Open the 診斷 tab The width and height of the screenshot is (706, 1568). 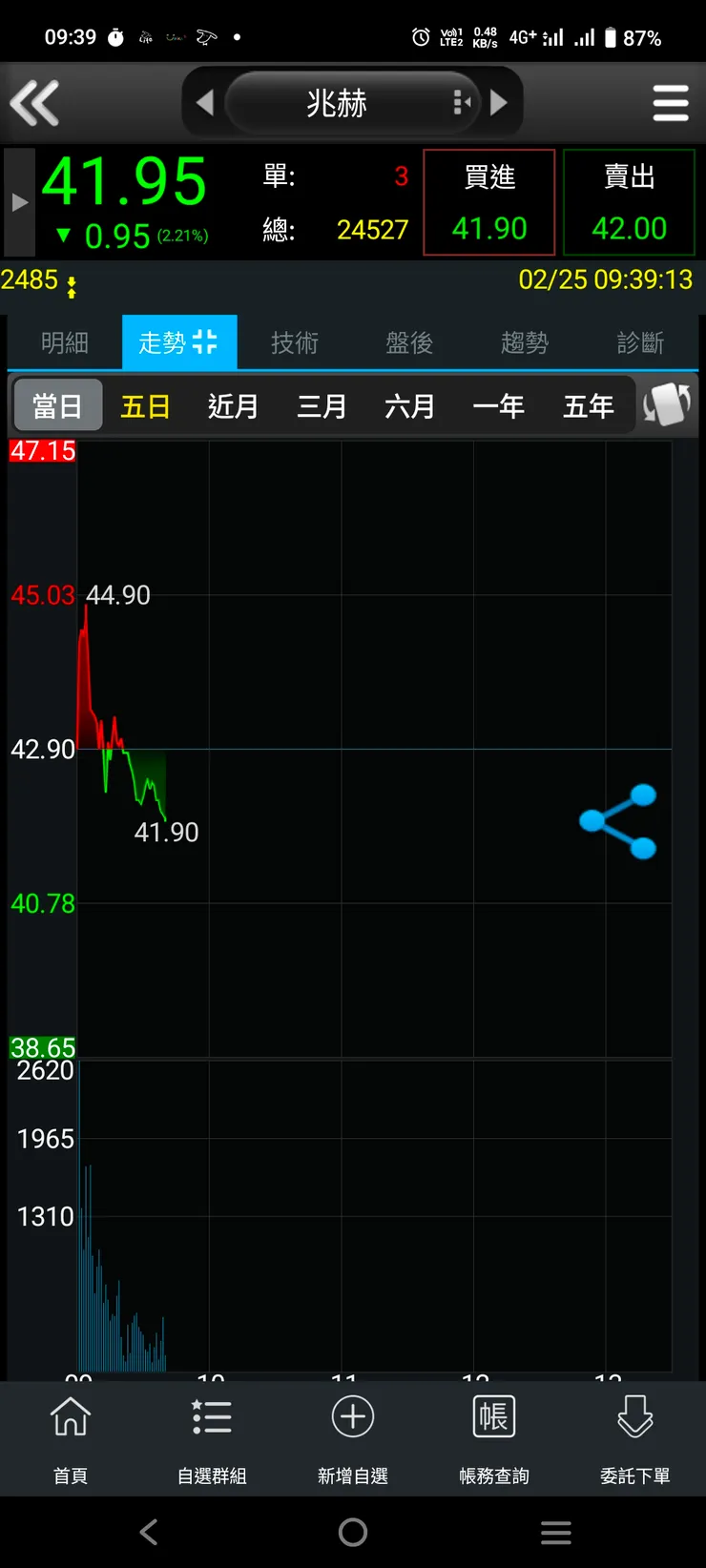640,342
